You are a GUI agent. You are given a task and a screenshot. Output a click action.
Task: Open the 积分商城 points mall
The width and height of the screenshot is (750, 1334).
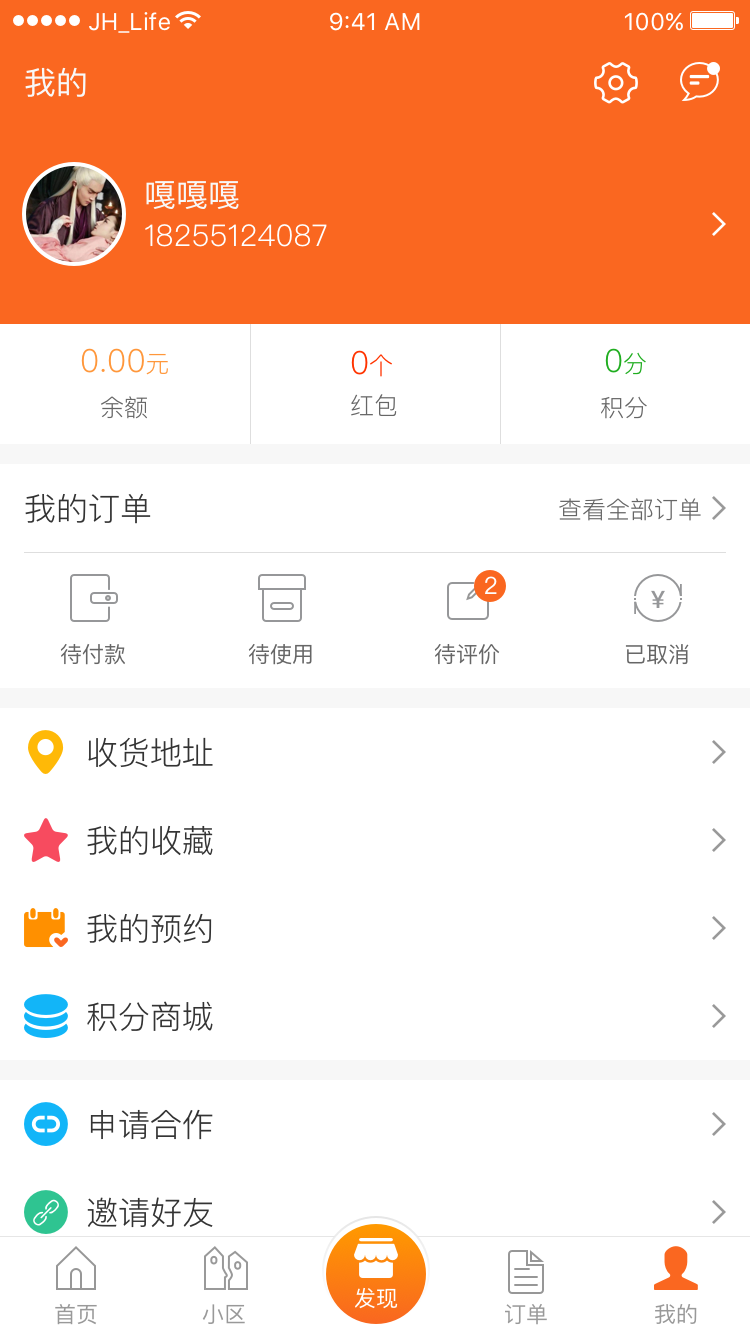point(374,1016)
